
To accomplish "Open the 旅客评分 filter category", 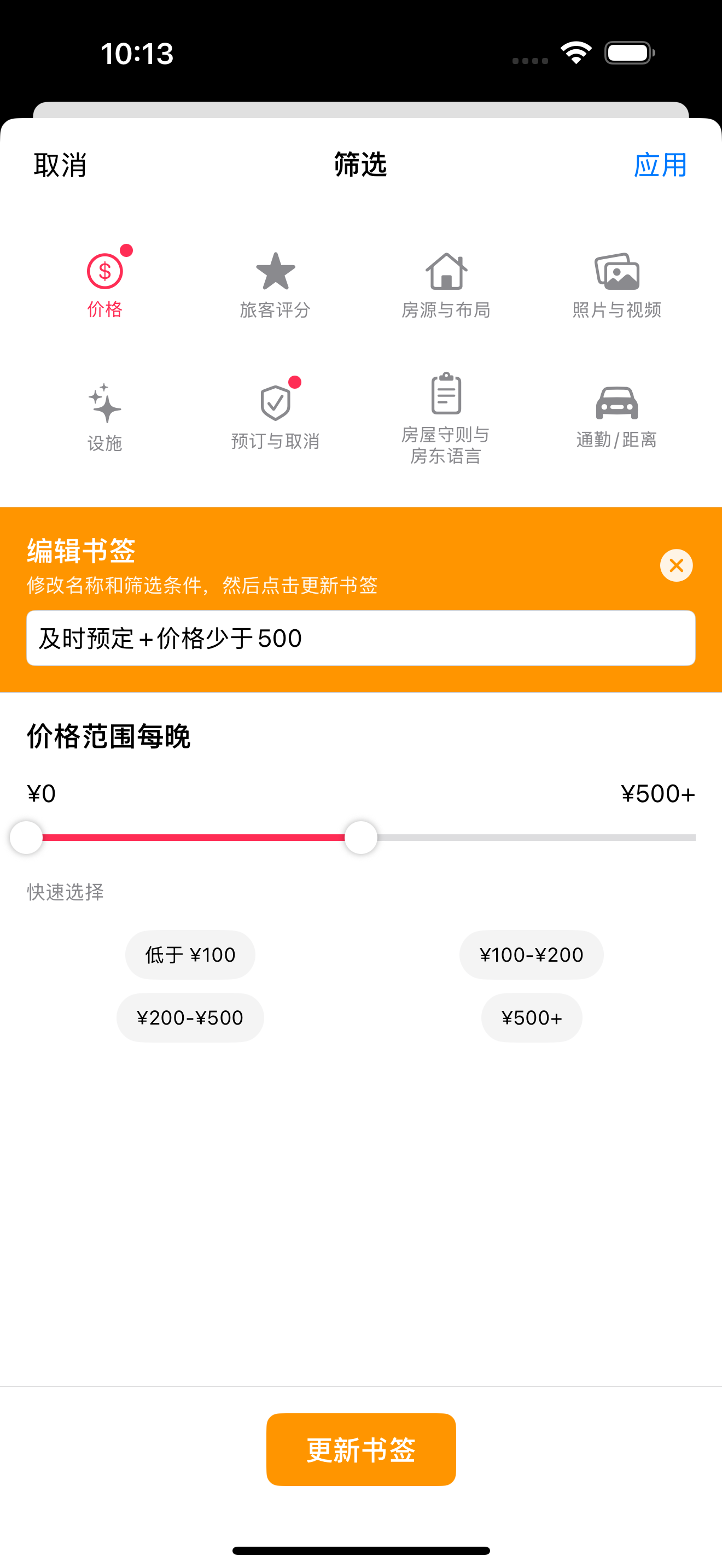I will click(x=275, y=285).
